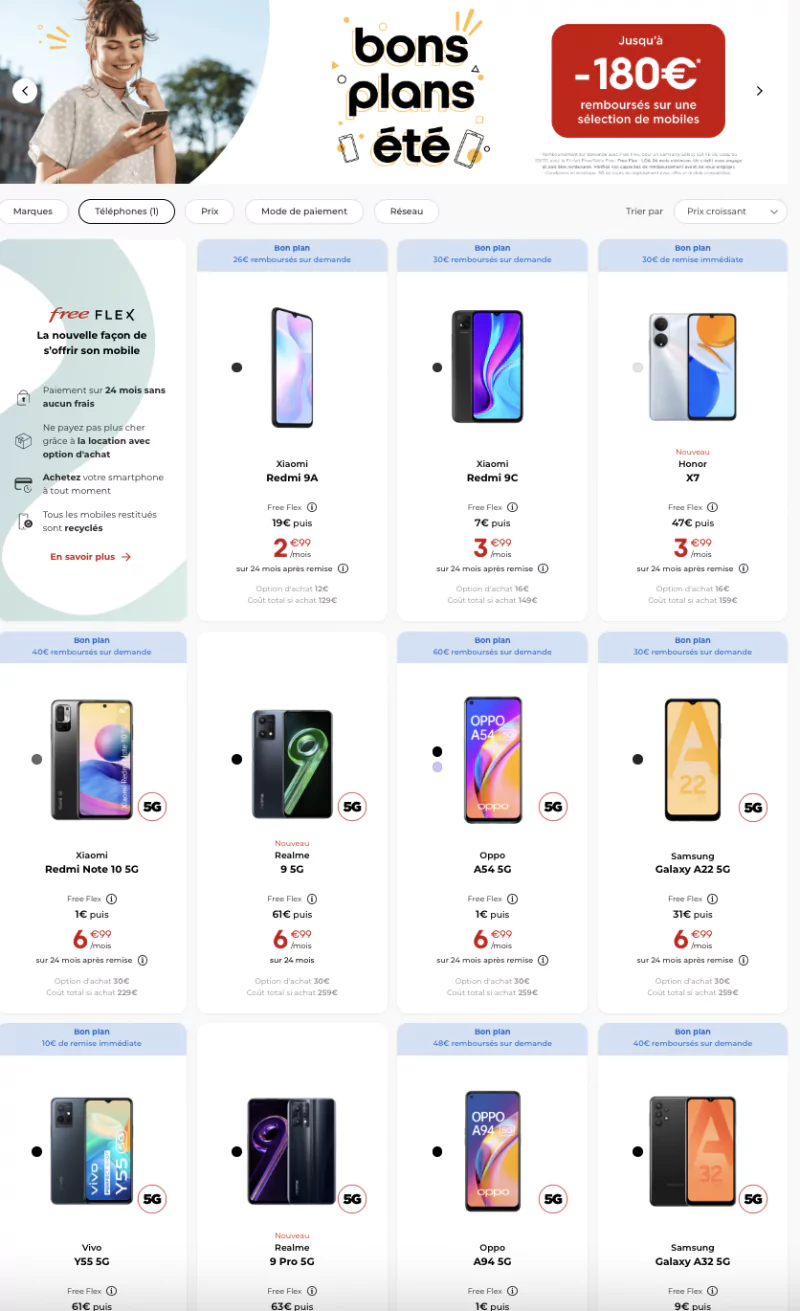The width and height of the screenshot is (800, 1311).
Task: View the Realme 9 5G product
Action: [292, 862]
